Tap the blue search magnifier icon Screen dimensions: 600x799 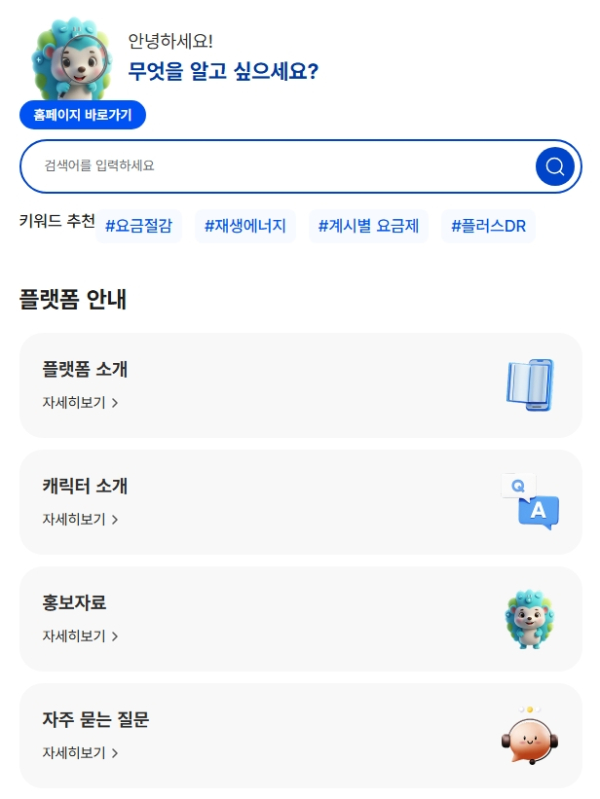pos(555,166)
